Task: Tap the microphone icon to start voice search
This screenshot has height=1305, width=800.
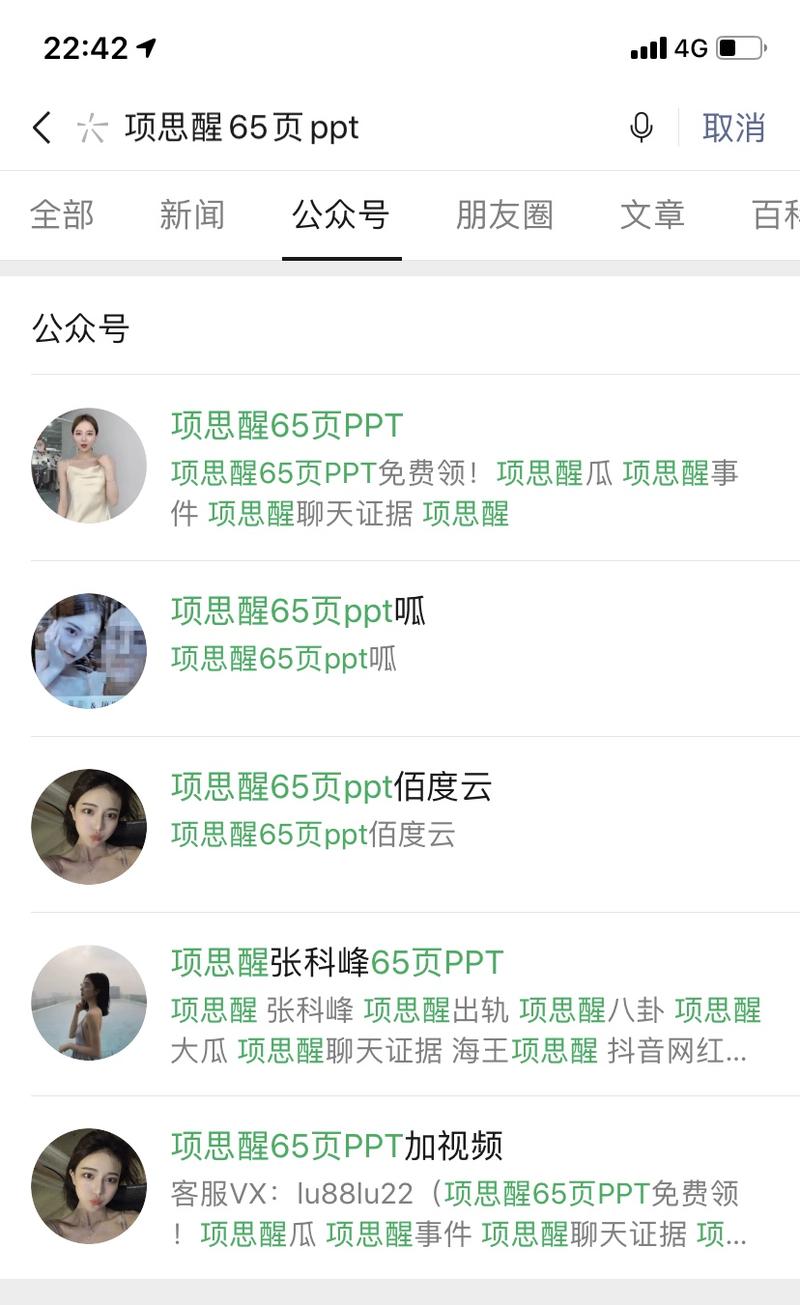Action: coord(641,128)
